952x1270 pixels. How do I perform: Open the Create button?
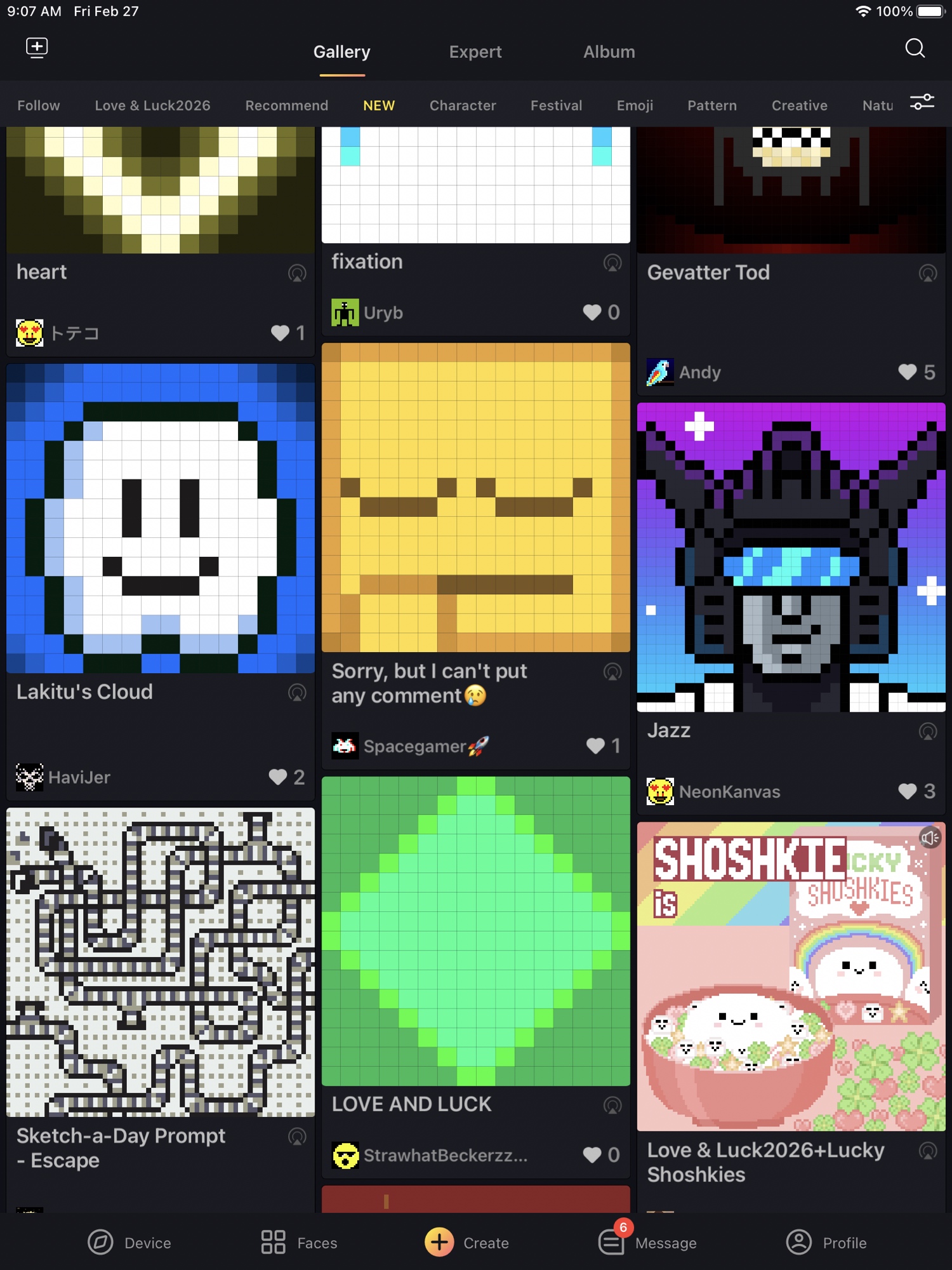point(439,1242)
